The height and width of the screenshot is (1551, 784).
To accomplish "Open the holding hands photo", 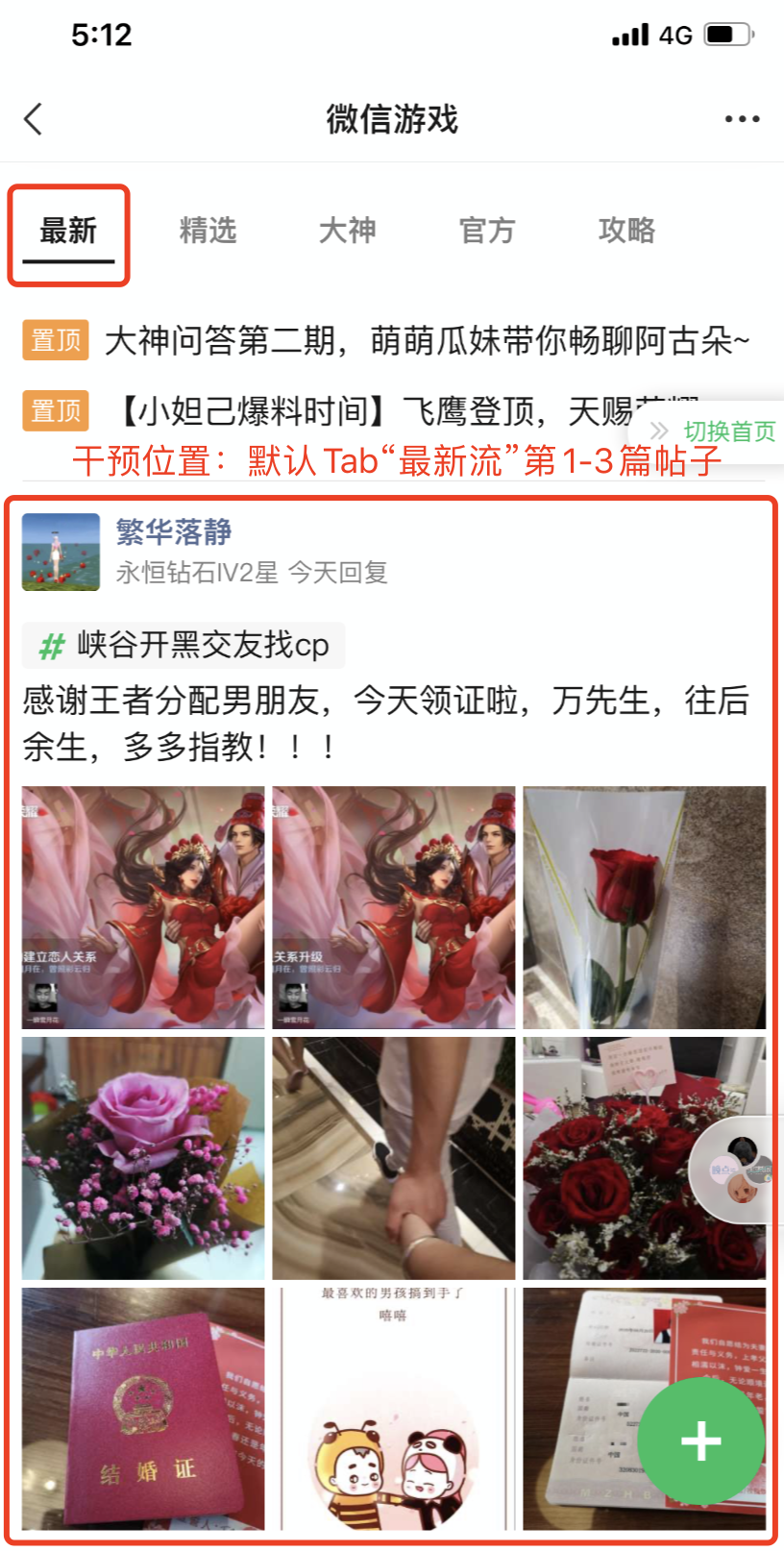I will point(393,1157).
